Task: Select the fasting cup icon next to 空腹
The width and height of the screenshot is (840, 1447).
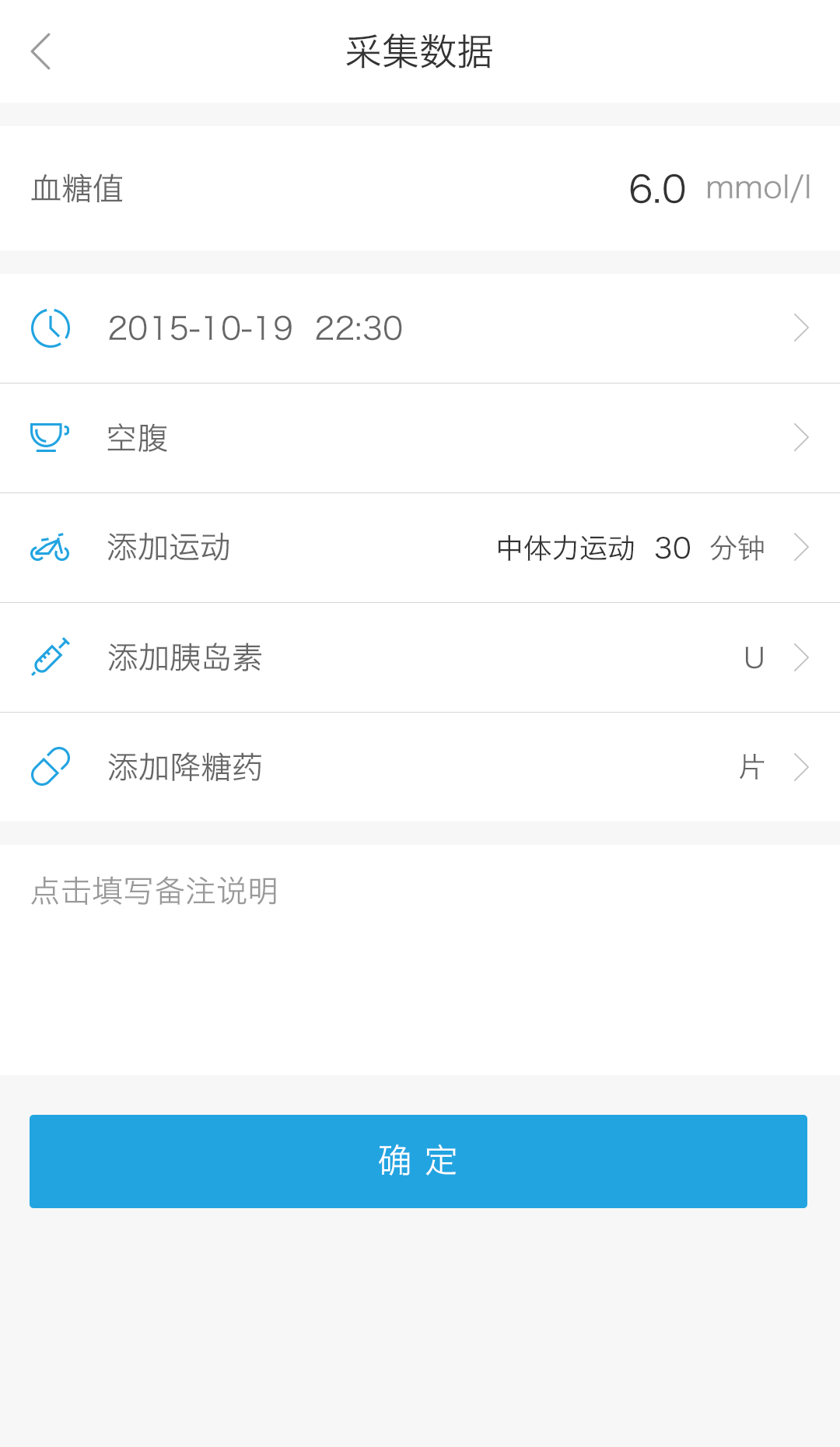Action: tap(50, 438)
